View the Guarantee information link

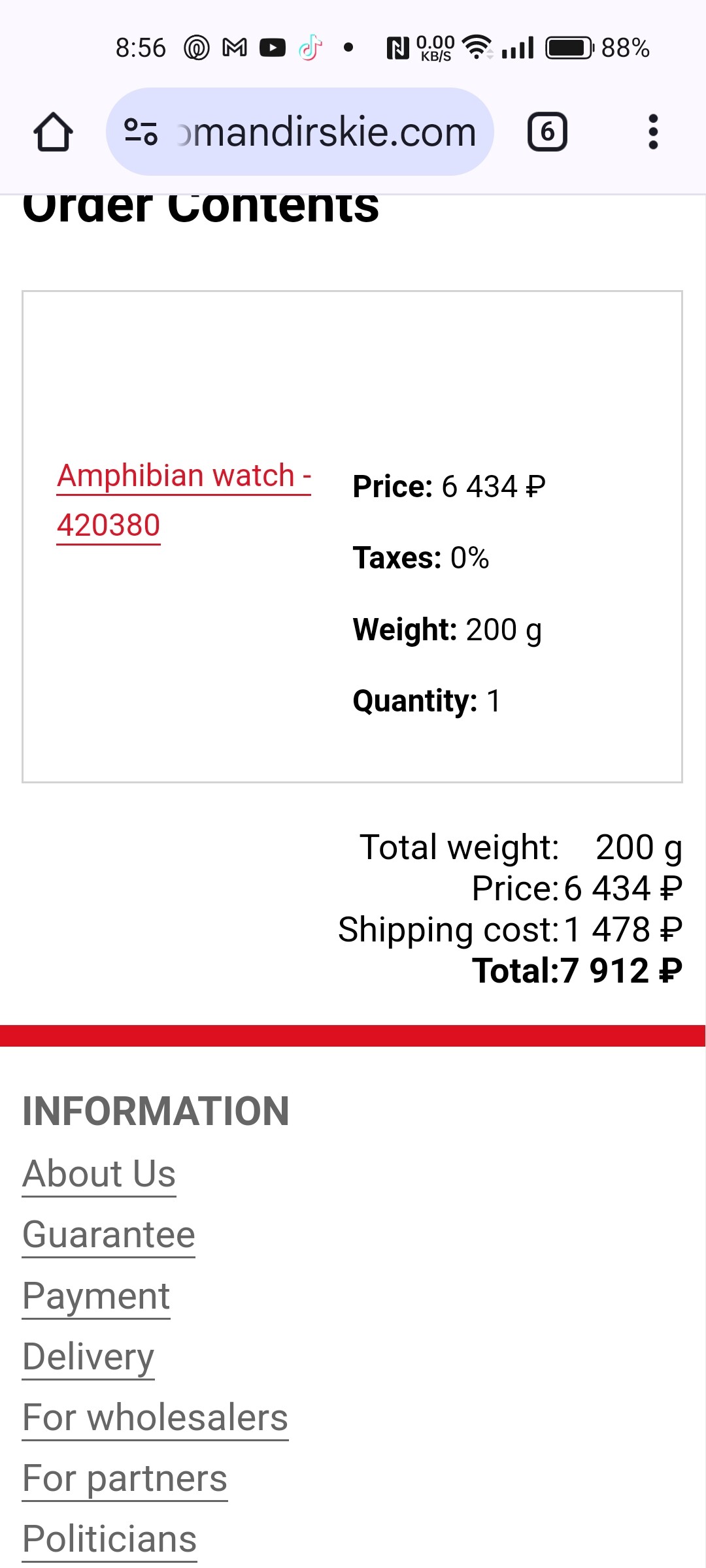point(109,1235)
